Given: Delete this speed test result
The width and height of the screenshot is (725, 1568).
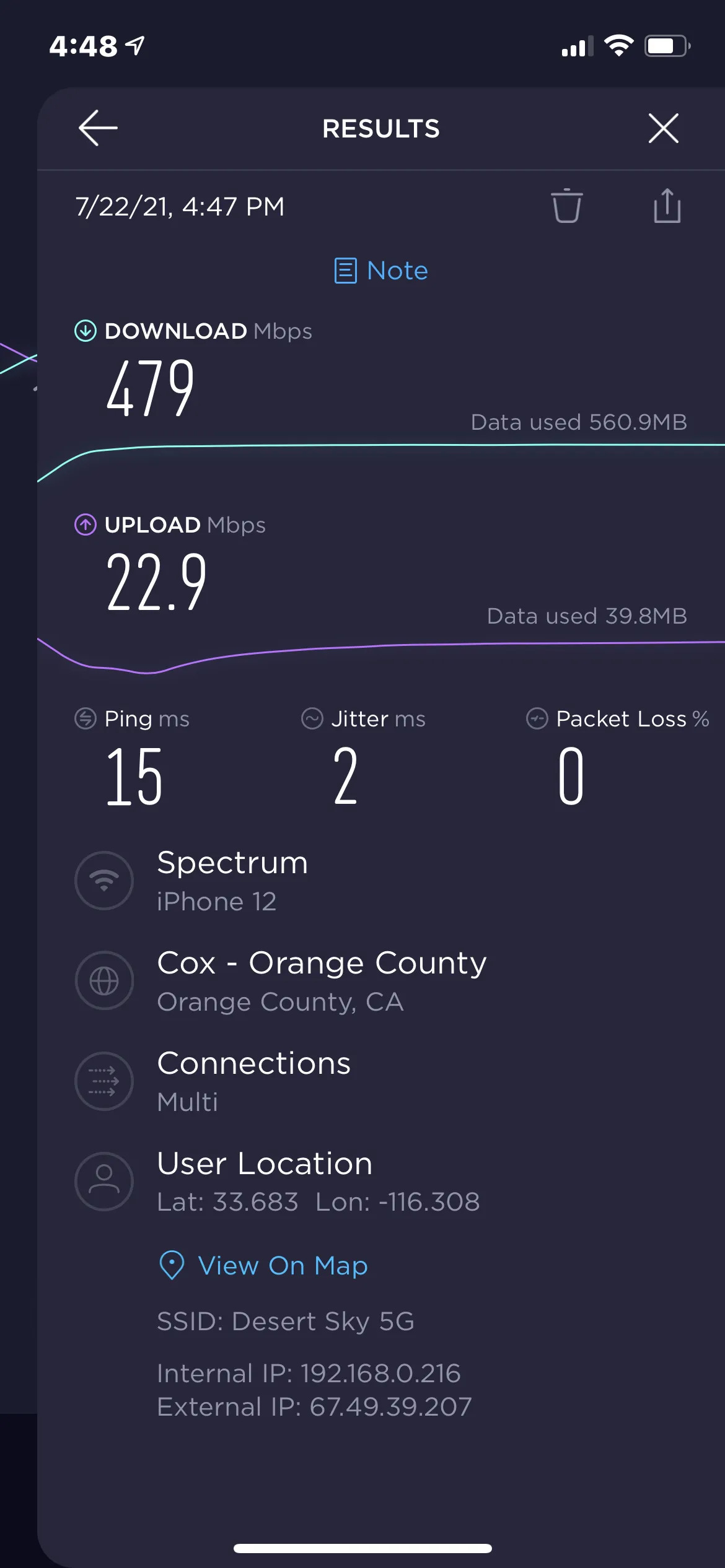Looking at the screenshot, I should coord(566,206).
